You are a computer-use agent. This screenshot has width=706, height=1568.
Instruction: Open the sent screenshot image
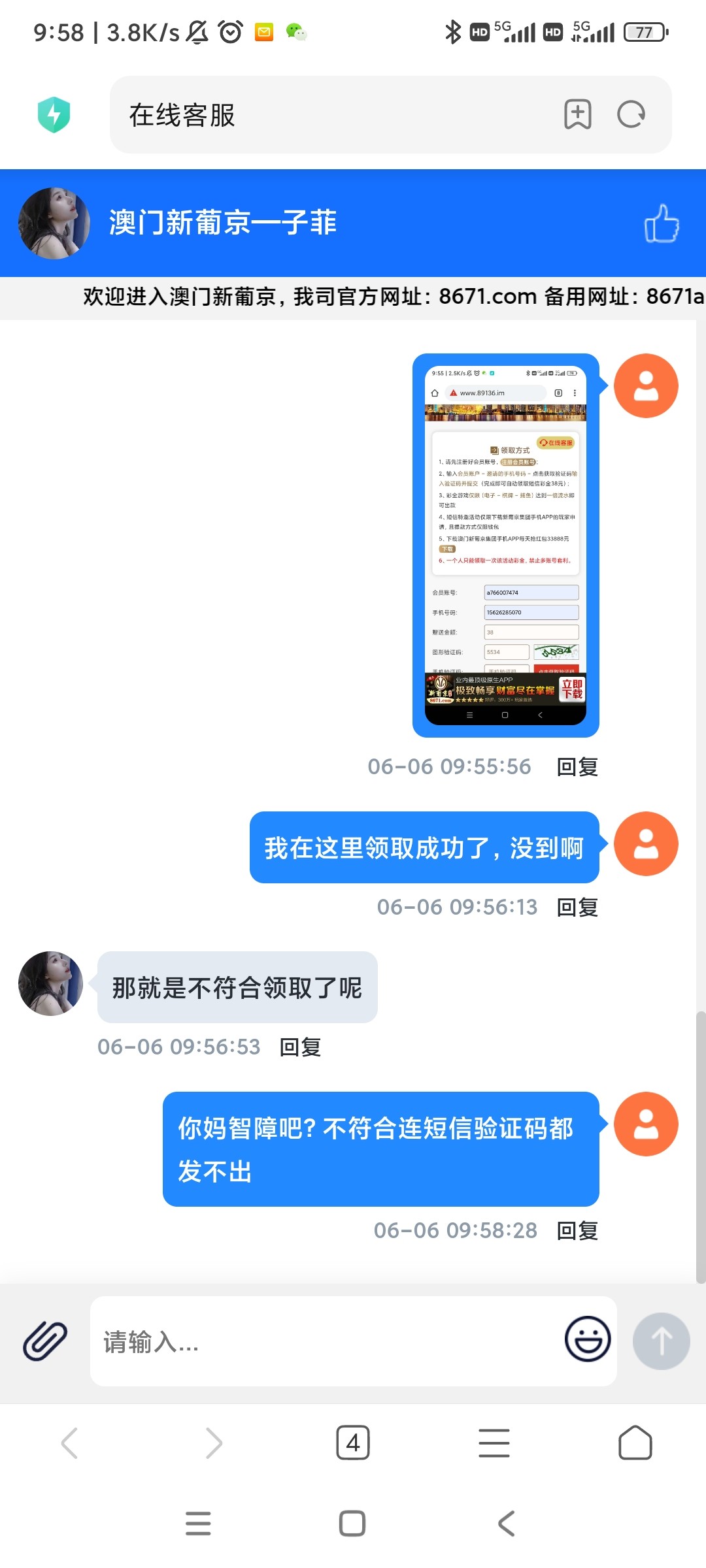tap(505, 545)
